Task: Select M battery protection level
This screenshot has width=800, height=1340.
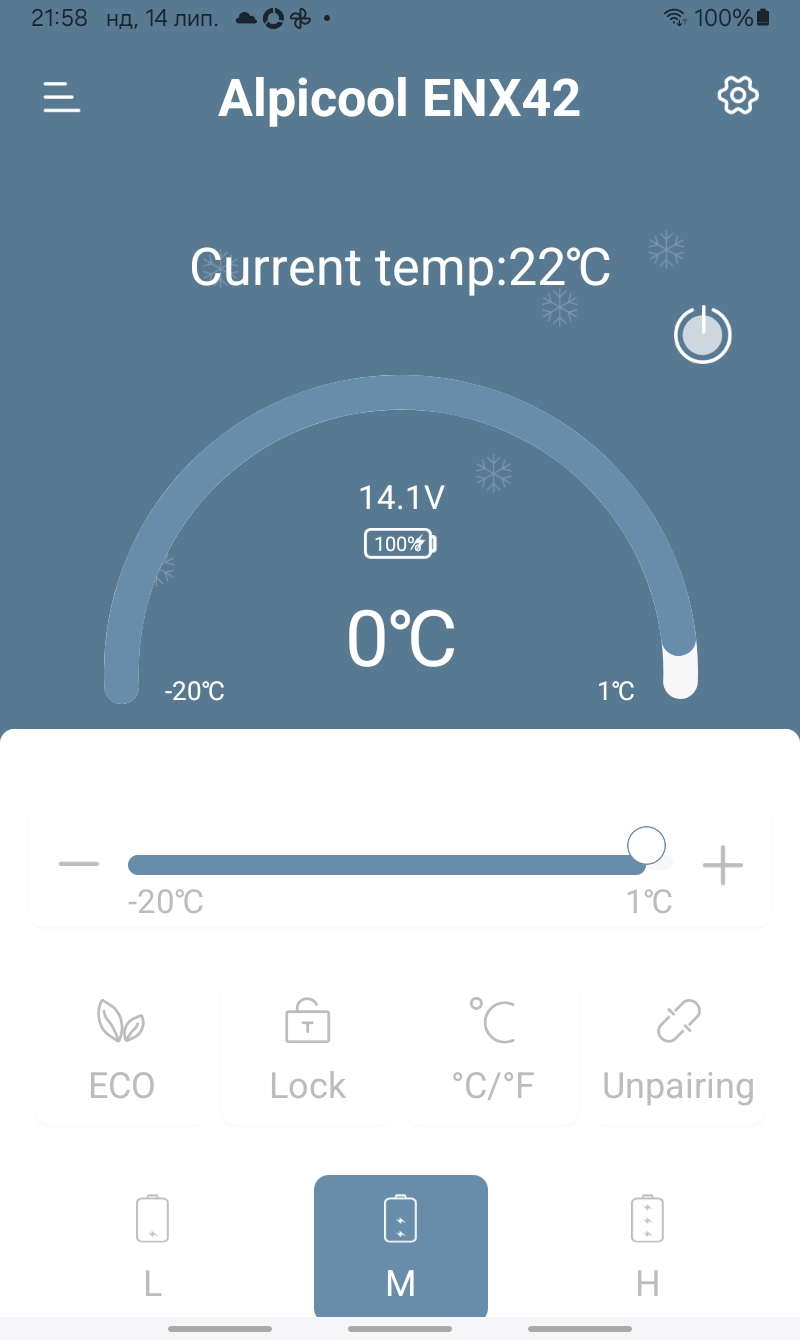Action: point(401,1246)
